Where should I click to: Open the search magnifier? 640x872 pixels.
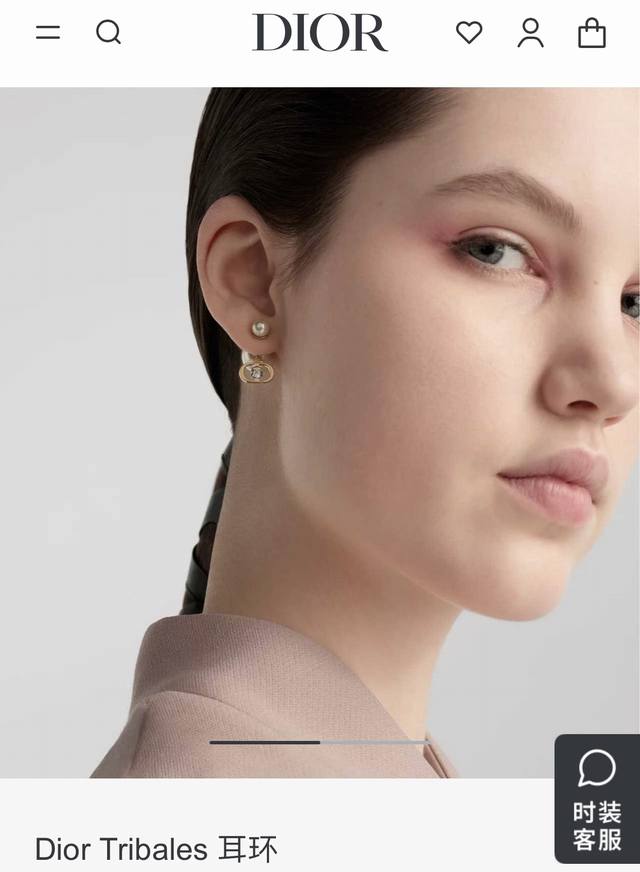coord(108,33)
